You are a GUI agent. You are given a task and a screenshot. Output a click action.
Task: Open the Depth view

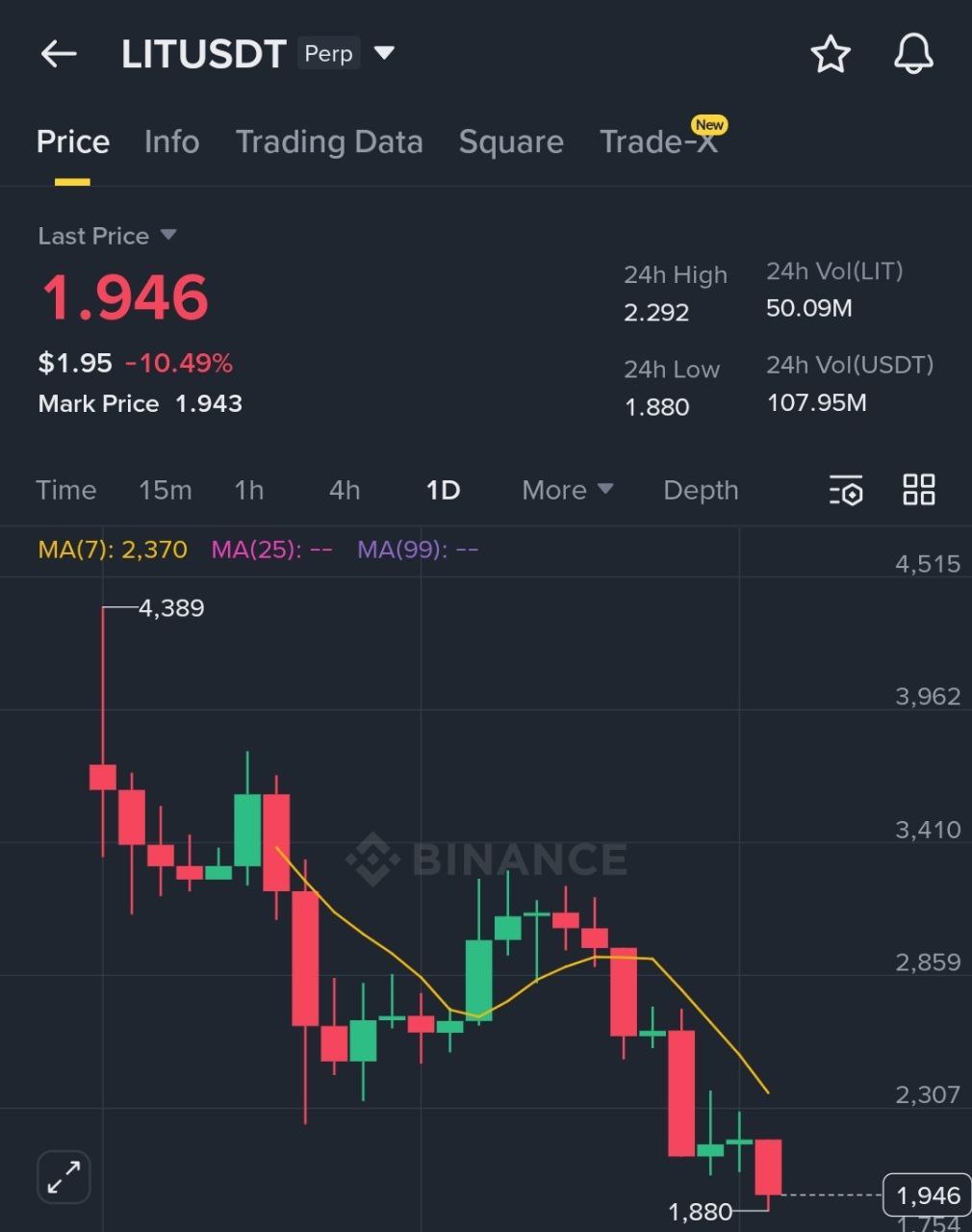pyautogui.click(x=701, y=490)
